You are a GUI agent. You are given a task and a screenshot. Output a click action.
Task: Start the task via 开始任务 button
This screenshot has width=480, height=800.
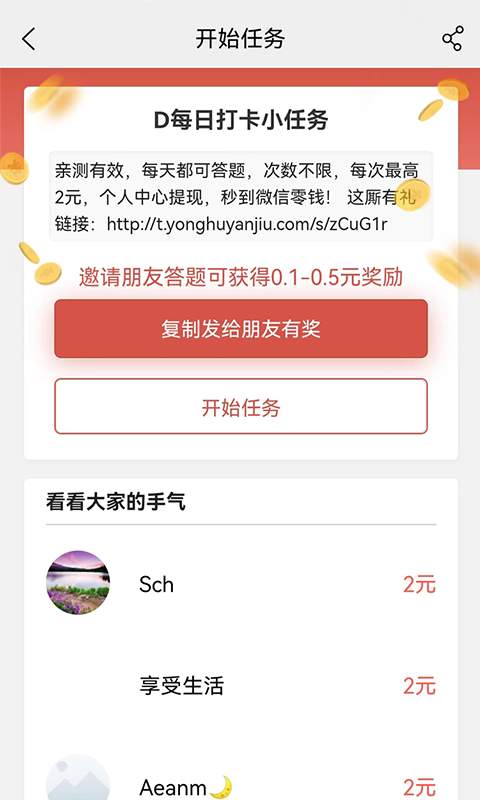[x=241, y=407]
